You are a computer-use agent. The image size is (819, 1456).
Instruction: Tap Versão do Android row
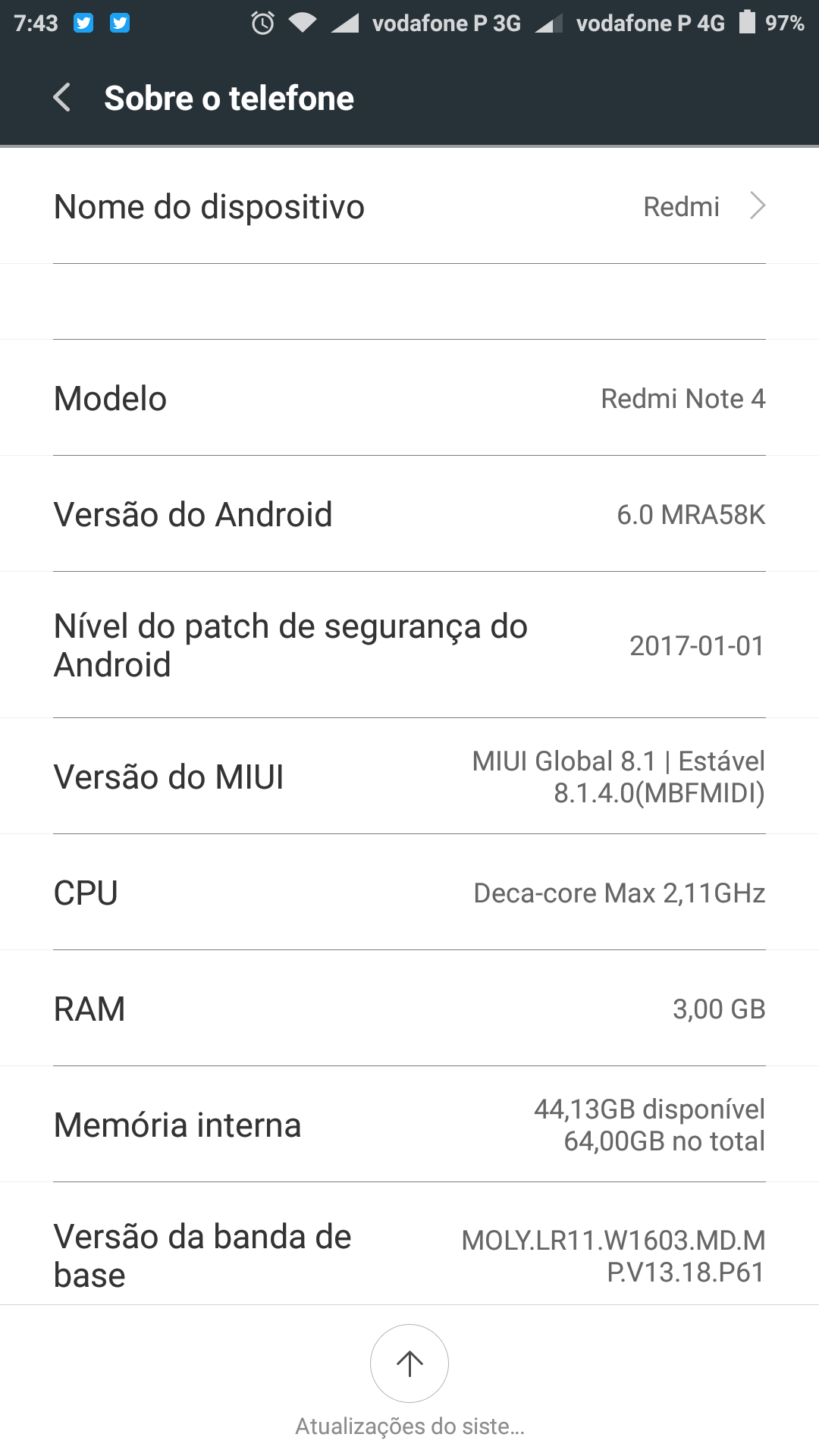coord(409,514)
